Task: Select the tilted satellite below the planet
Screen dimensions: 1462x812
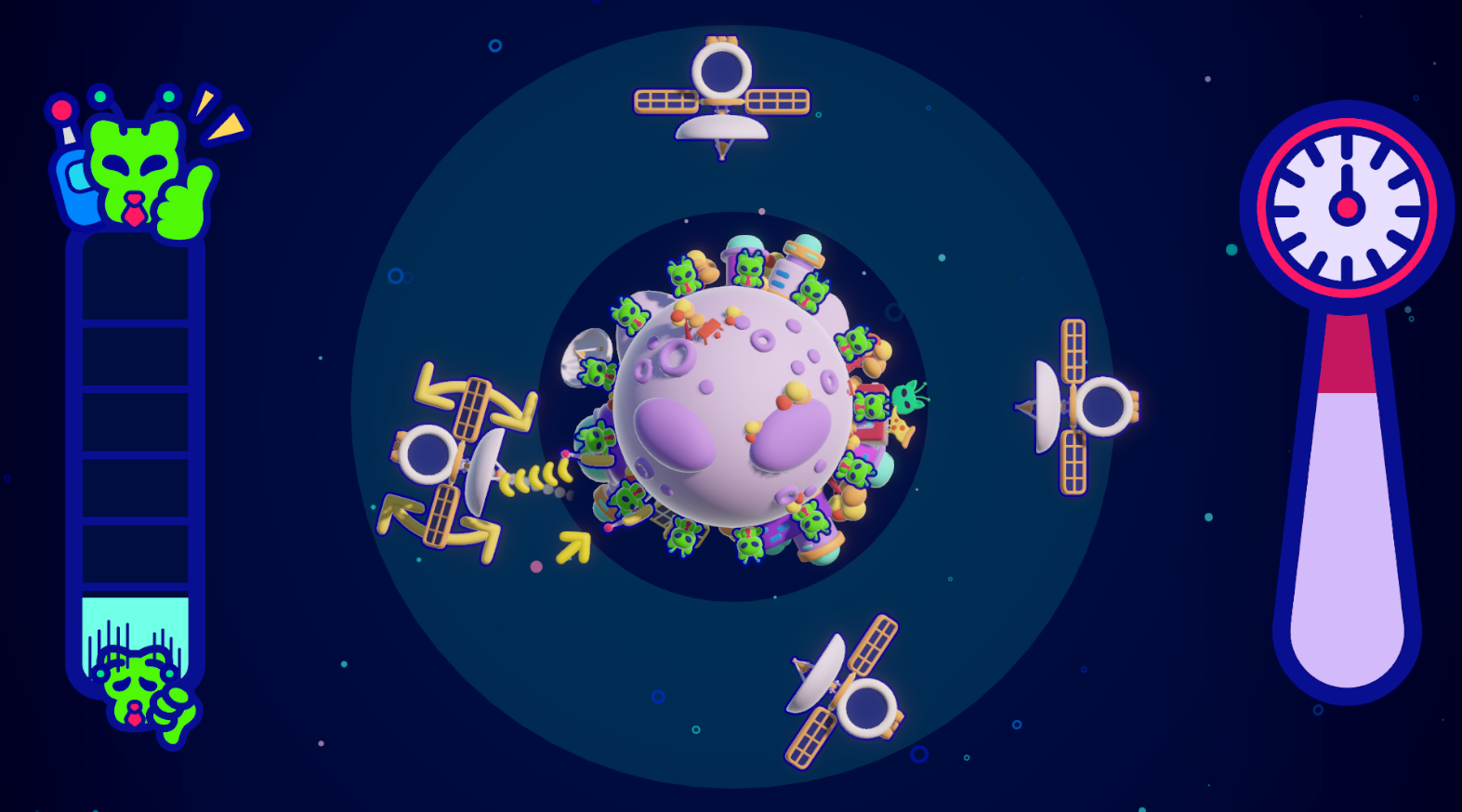Action: (846, 693)
